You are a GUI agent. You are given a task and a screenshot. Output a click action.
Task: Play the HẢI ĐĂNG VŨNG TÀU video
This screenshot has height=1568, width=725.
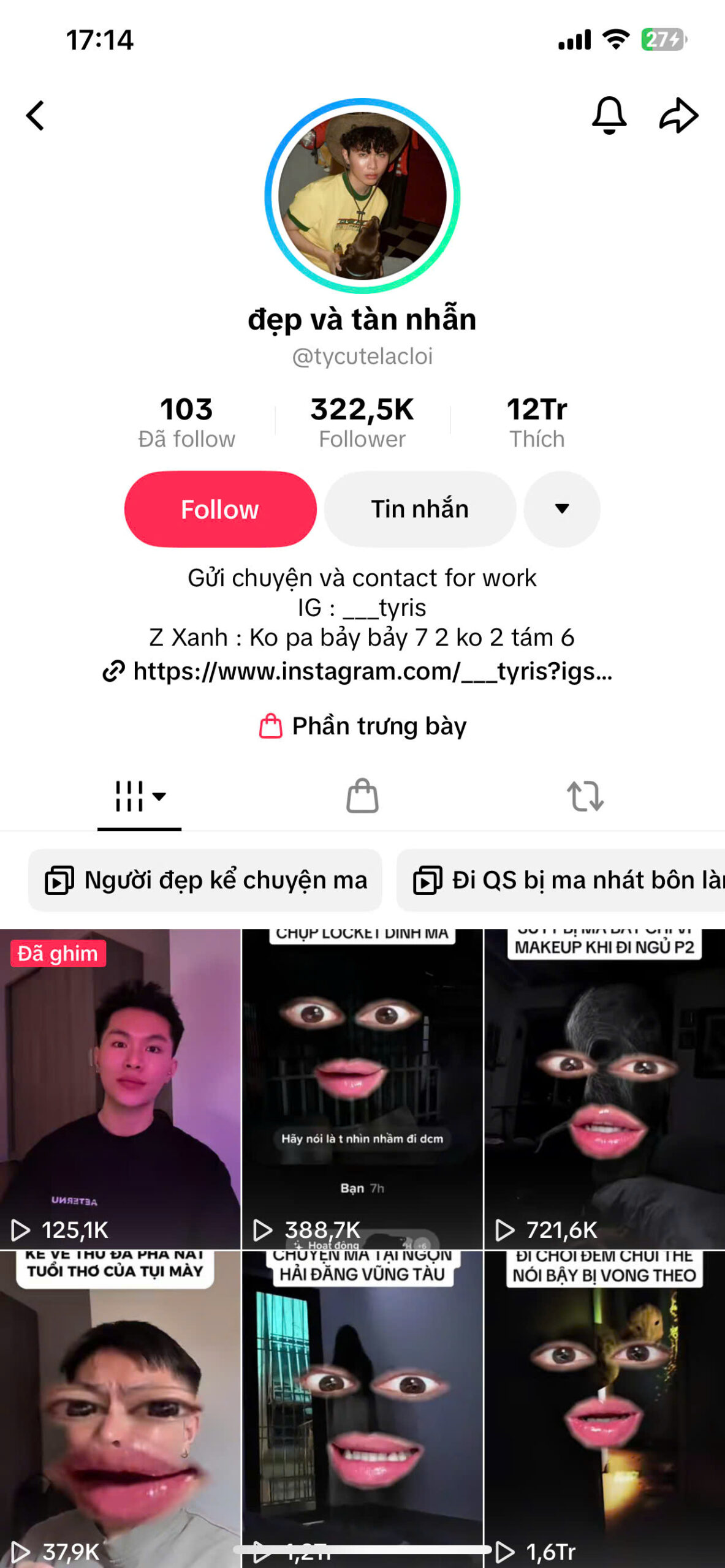362,1409
